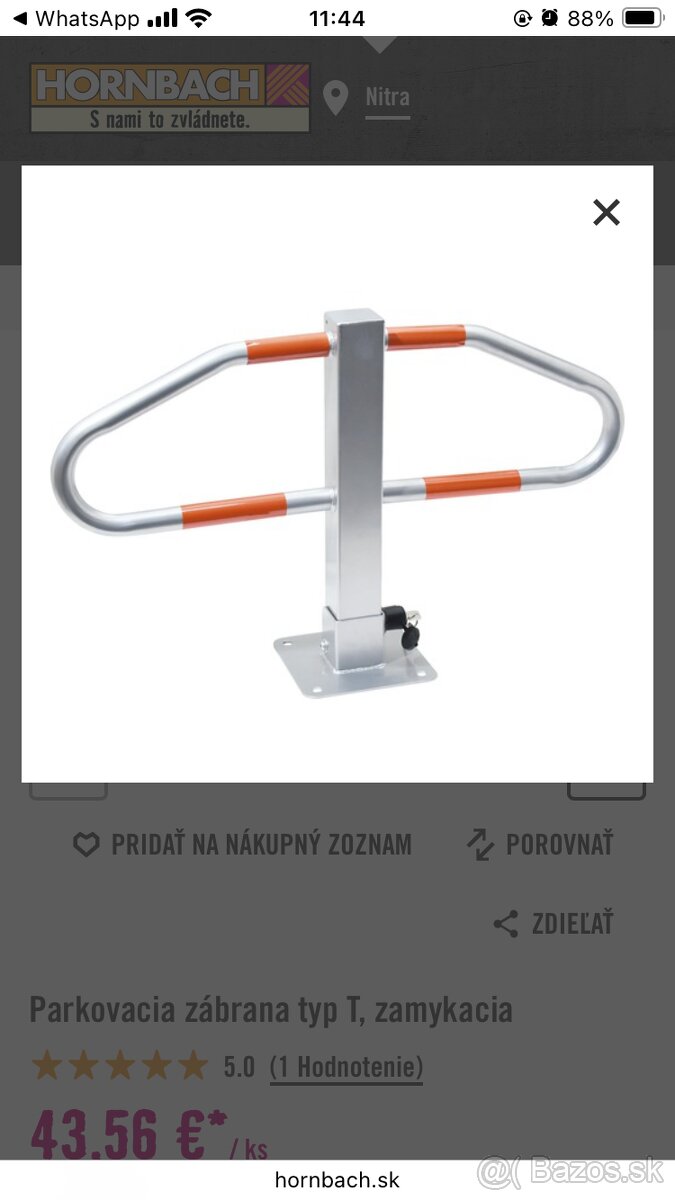Change the Nitra store location

coord(386,97)
